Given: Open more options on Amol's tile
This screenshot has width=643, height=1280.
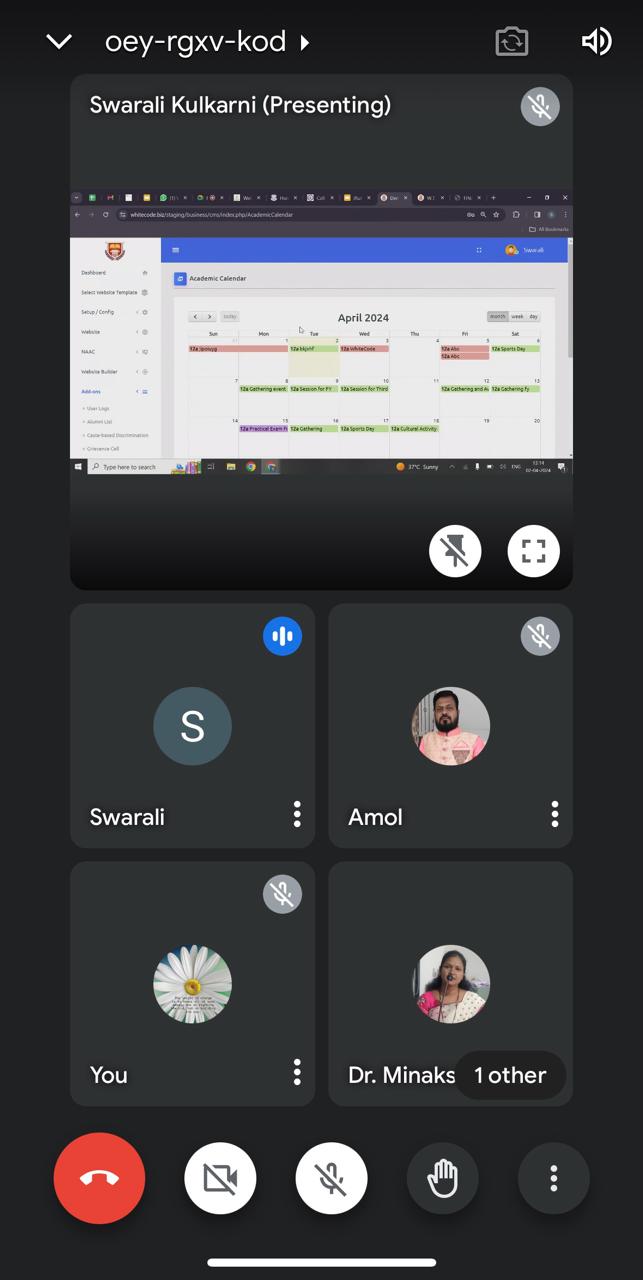Looking at the screenshot, I should click(555, 815).
